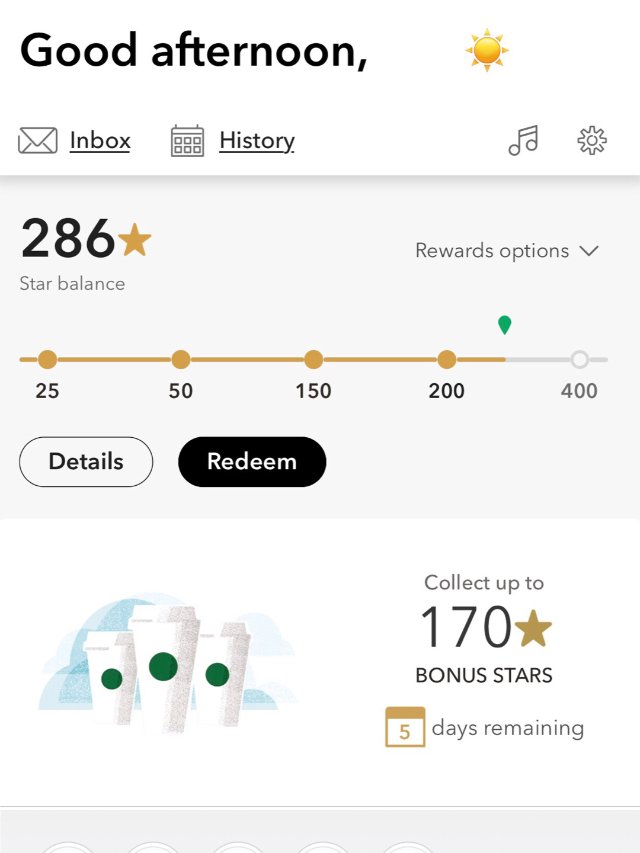Open the 170 bonus stars offer card
The height and width of the screenshot is (853, 640).
click(320, 660)
